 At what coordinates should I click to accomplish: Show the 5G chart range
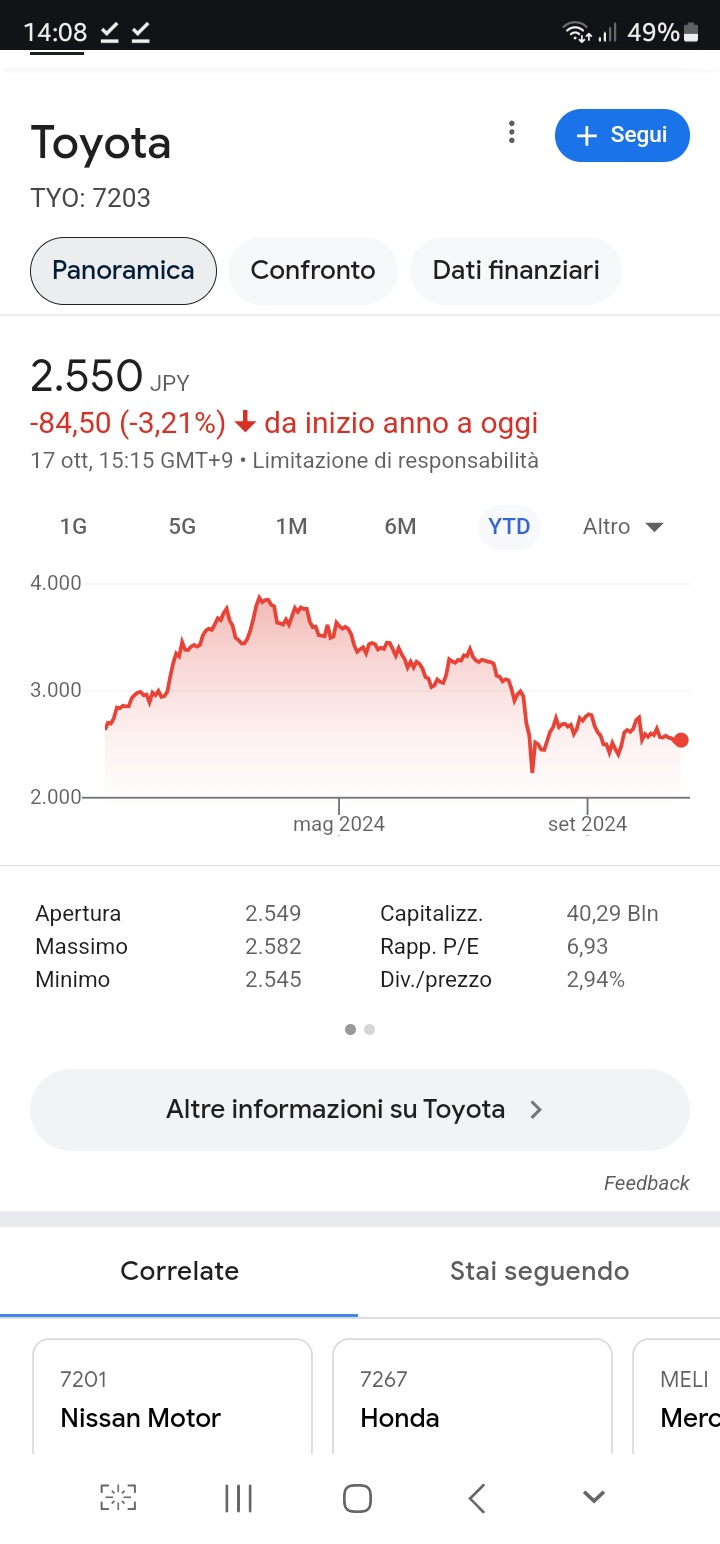click(x=182, y=527)
